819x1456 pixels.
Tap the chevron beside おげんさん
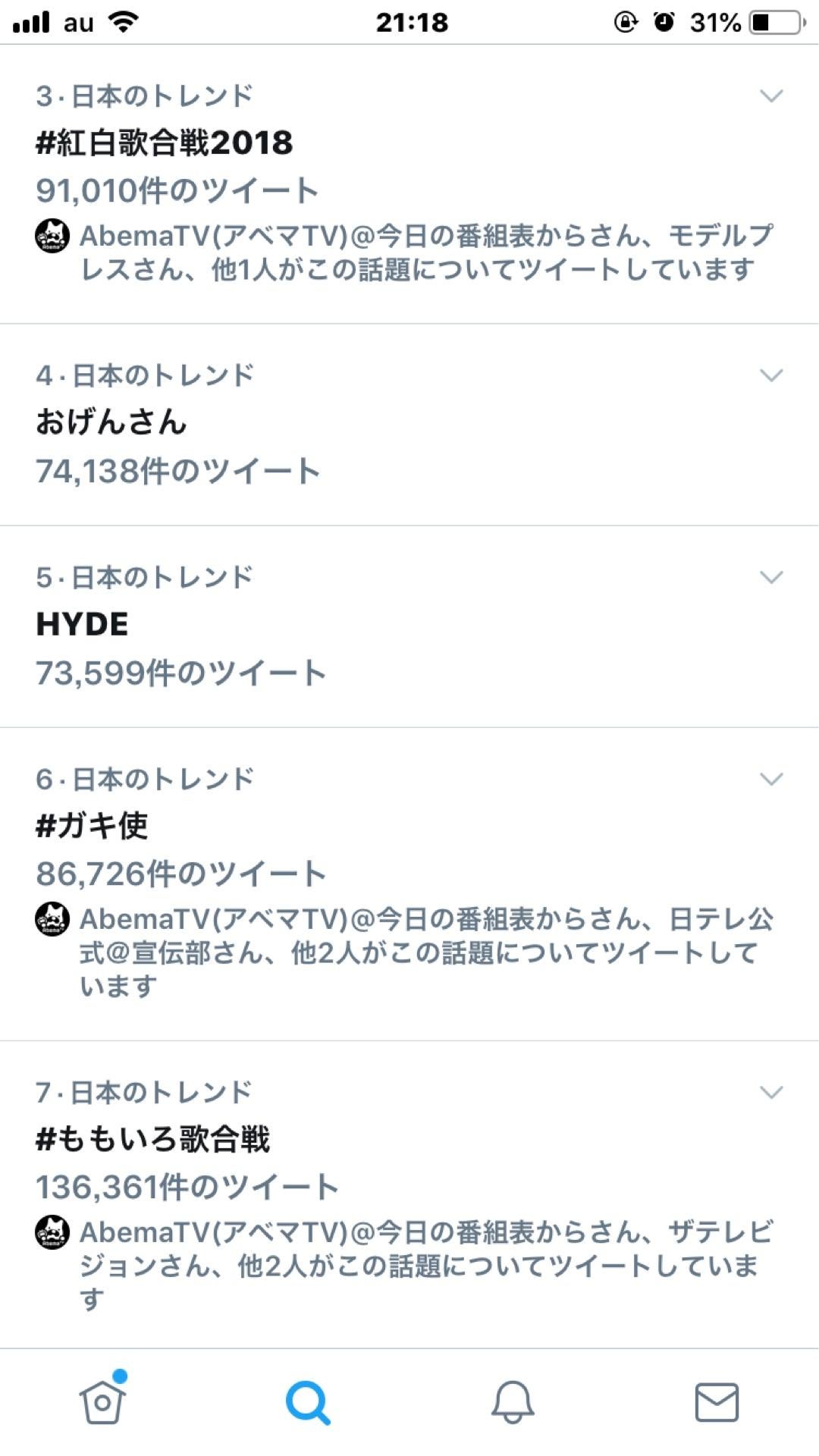pos(771,375)
